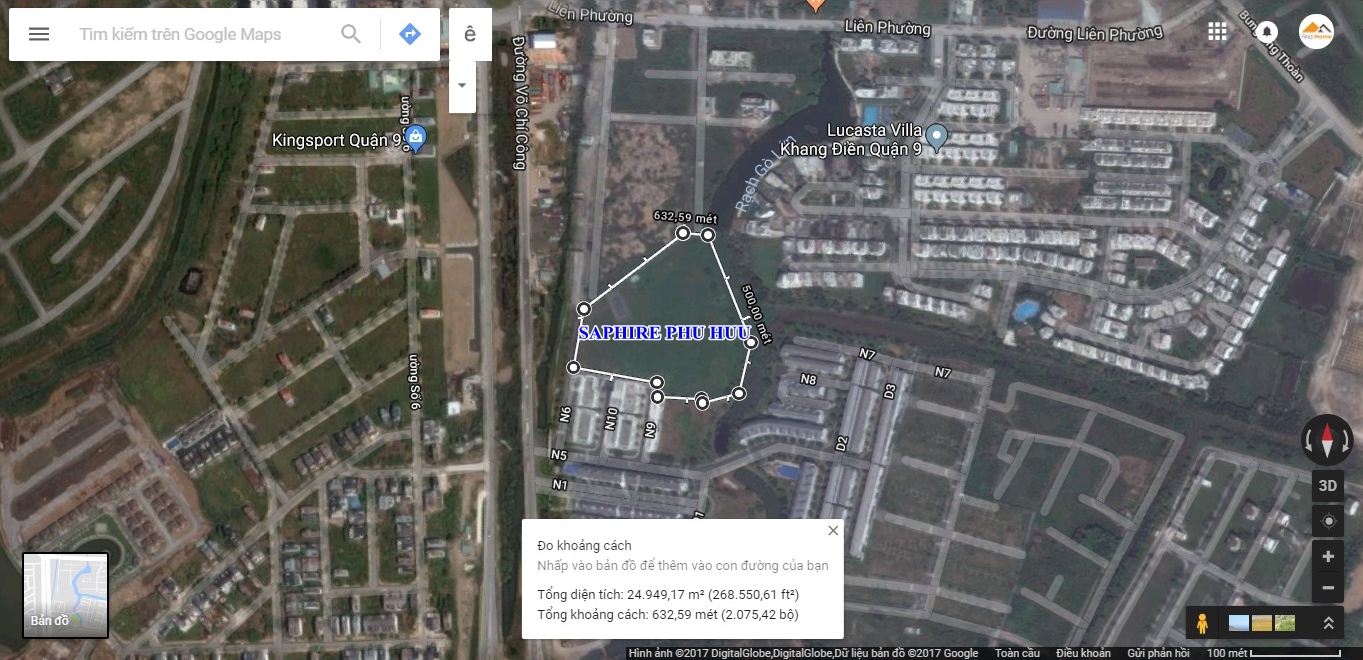Image resolution: width=1363 pixels, height=660 pixels.
Task: Select the Street View pegman
Action: tap(1202, 623)
